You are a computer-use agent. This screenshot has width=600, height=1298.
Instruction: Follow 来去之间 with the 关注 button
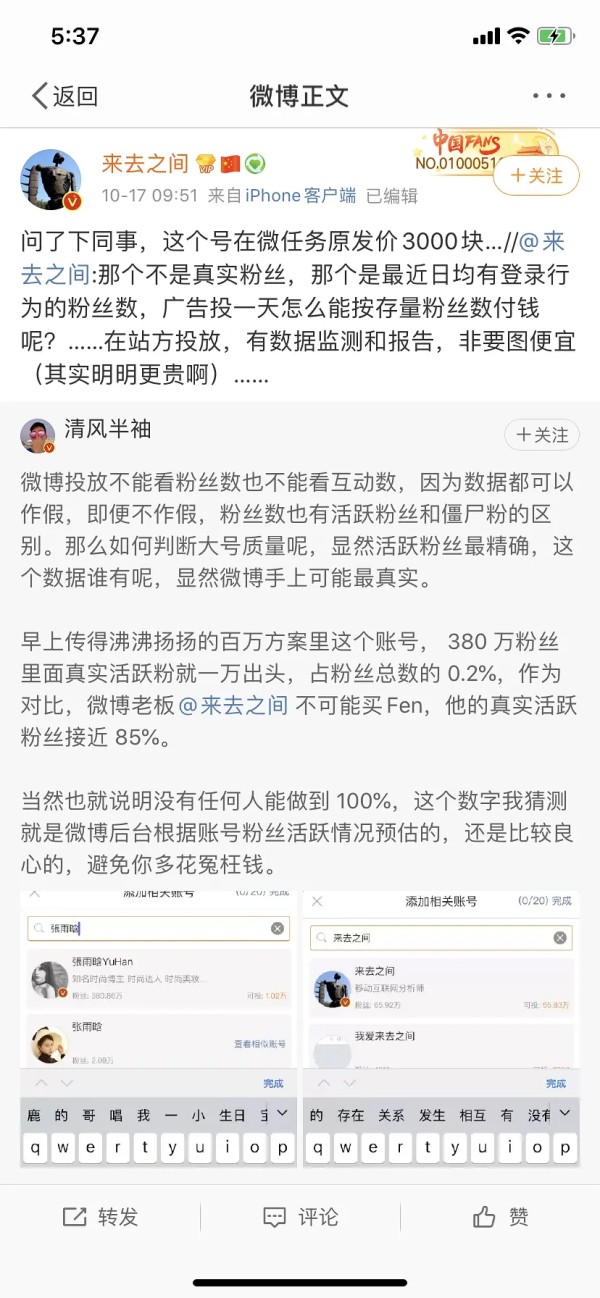click(x=536, y=176)
